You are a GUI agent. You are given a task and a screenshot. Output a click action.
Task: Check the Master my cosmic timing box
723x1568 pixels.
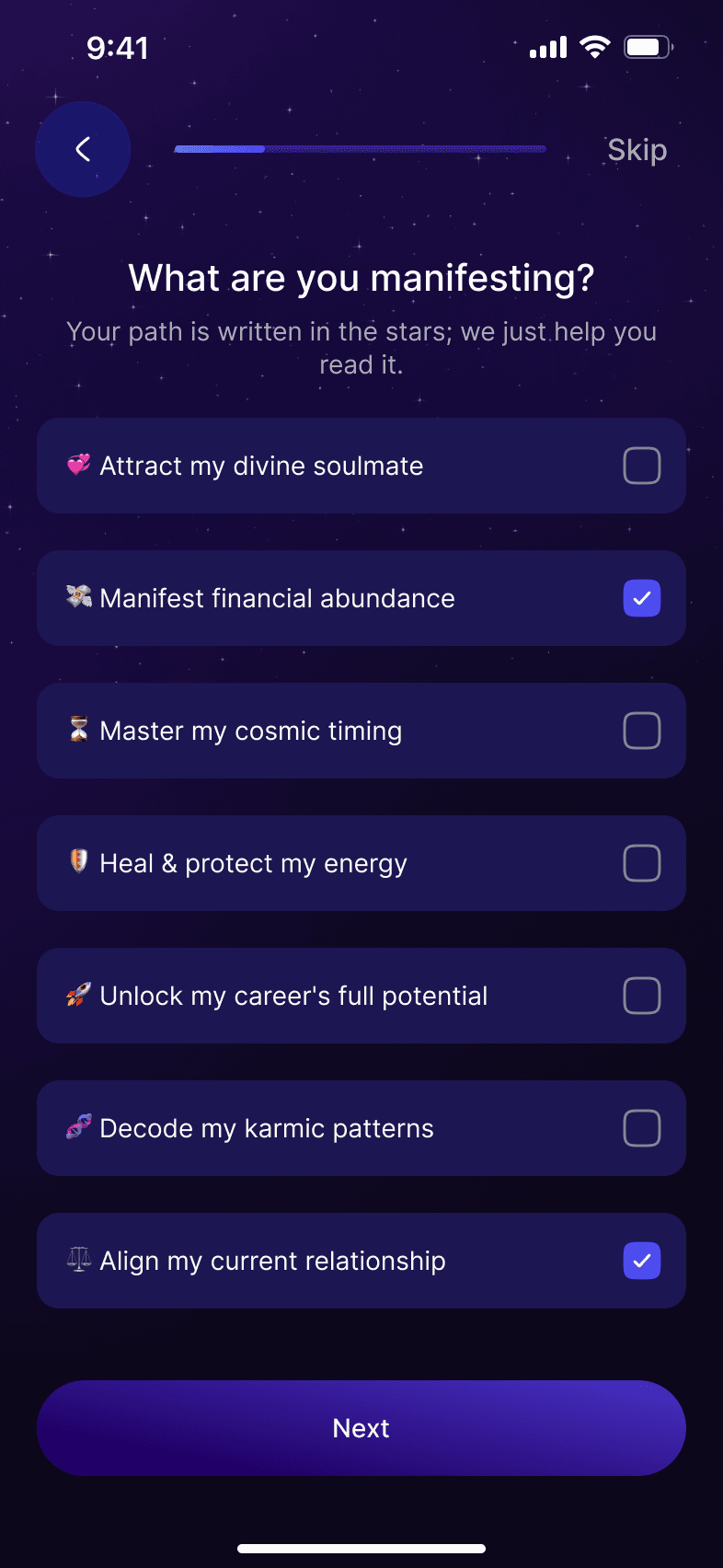pyautogui.click(x=642, y=730)
